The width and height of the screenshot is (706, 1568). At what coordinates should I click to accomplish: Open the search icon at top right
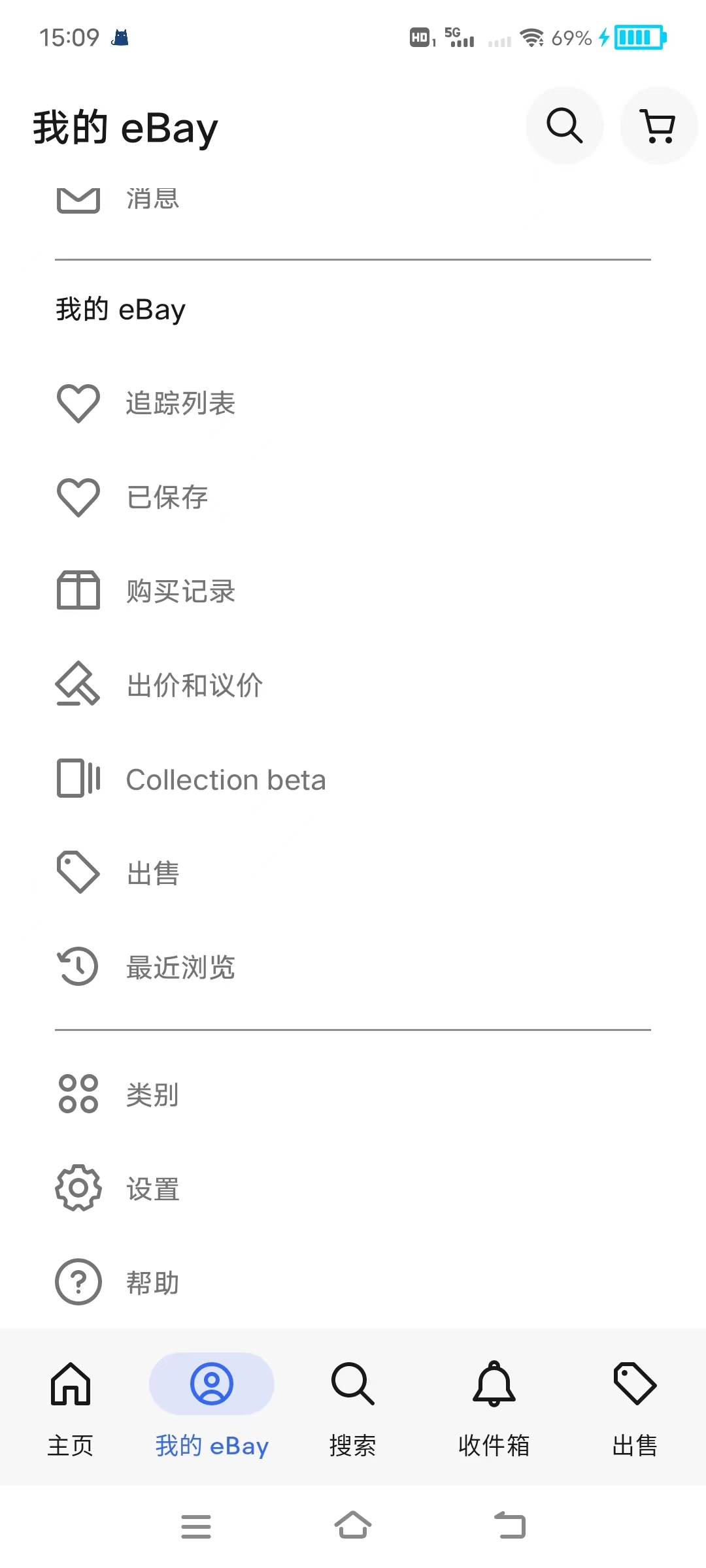click(565, 125)
